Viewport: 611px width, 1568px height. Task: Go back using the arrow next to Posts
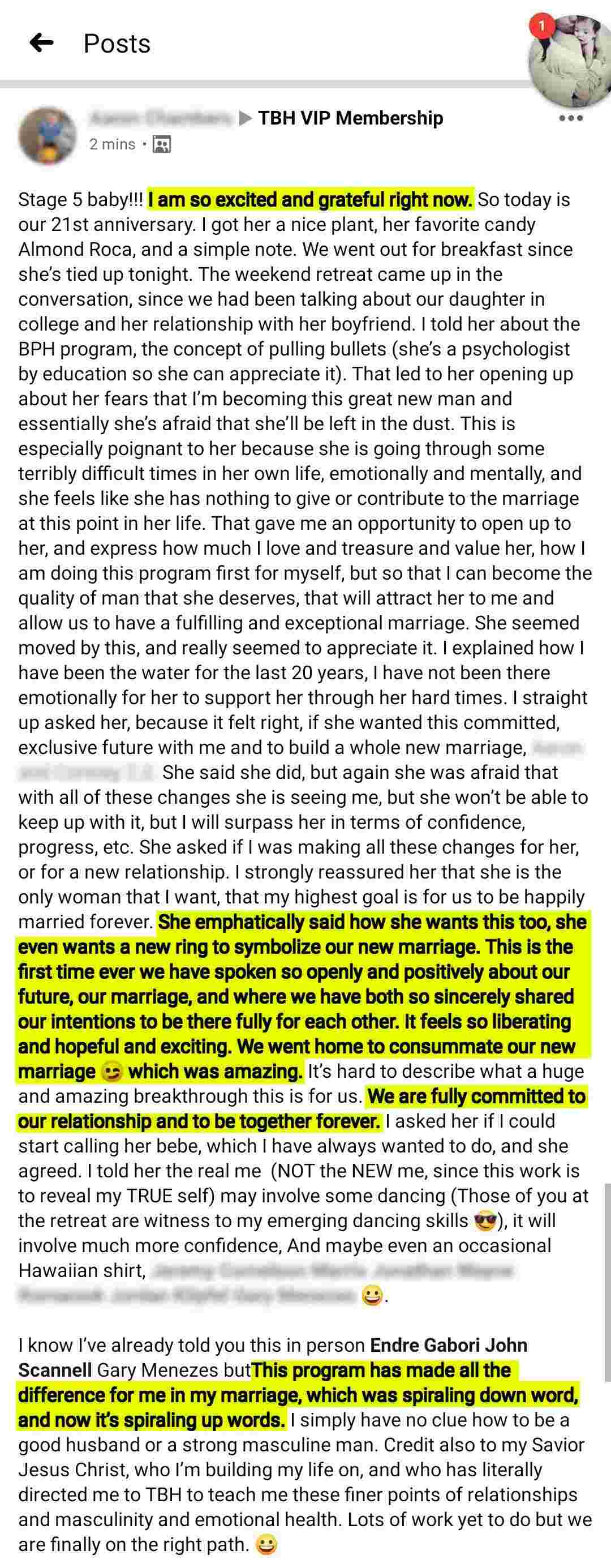click(41, 42)
